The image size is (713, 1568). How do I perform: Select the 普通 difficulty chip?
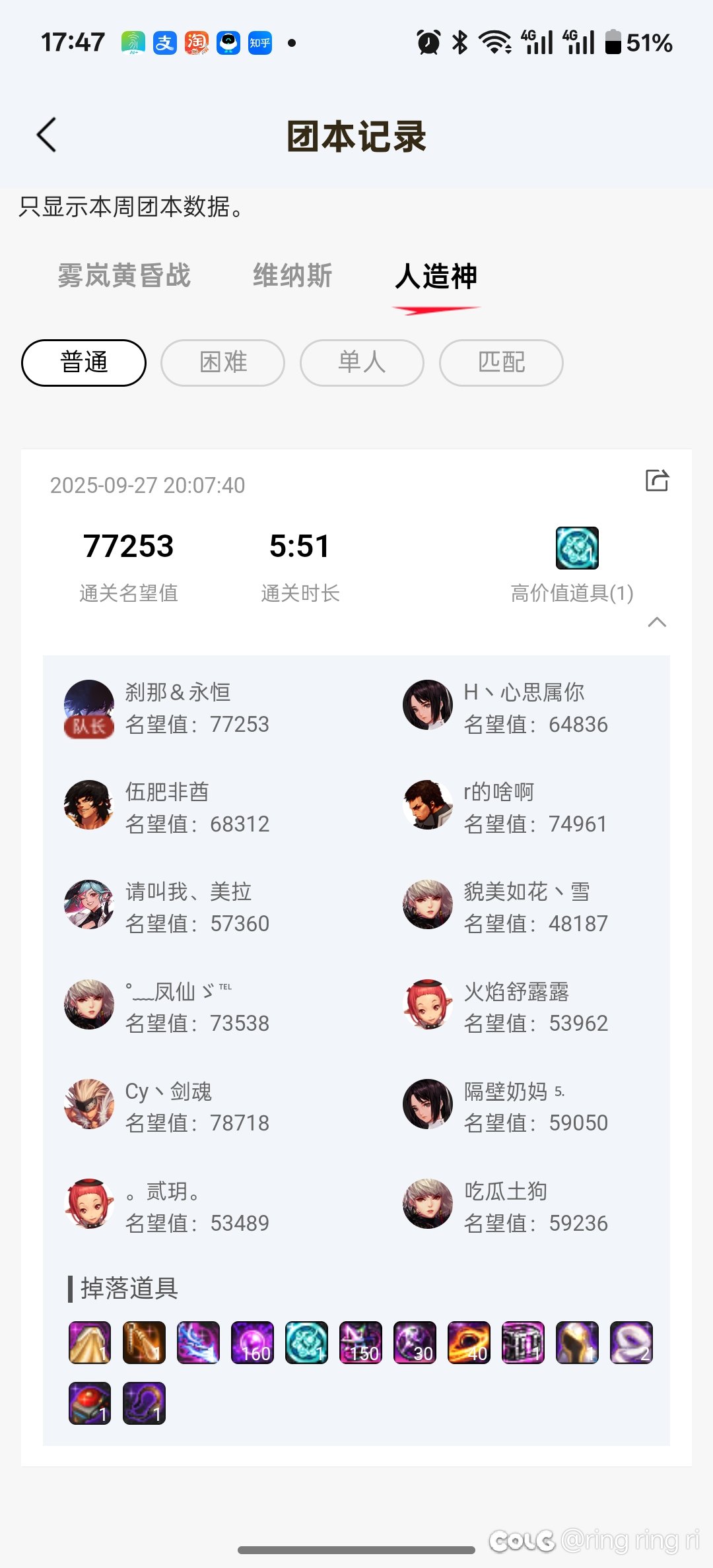coord(84,362)
